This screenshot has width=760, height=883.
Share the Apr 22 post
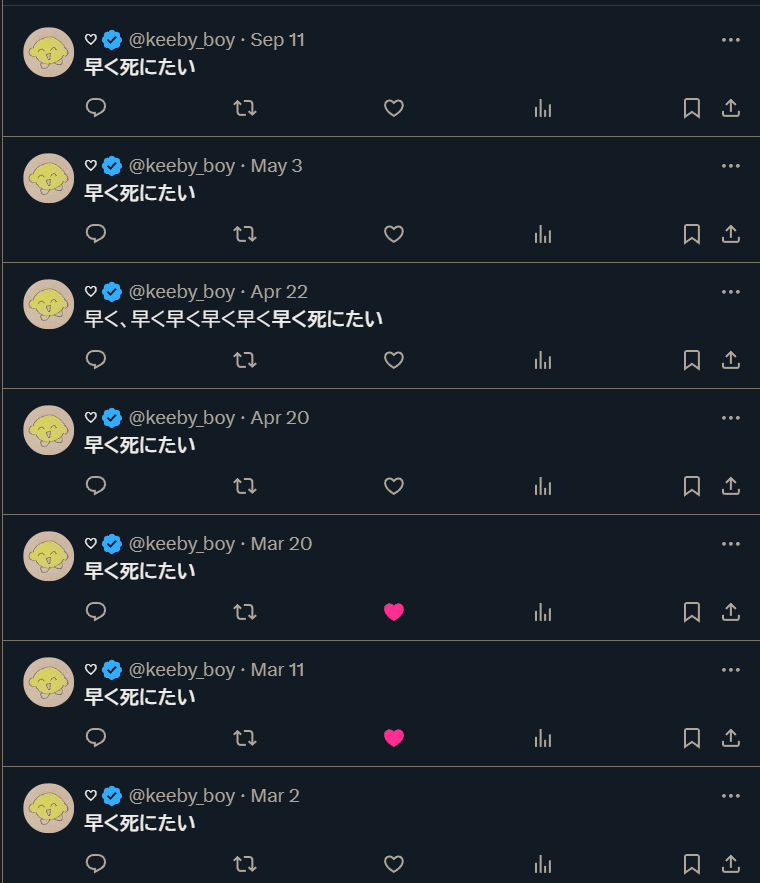coord(731,360)
